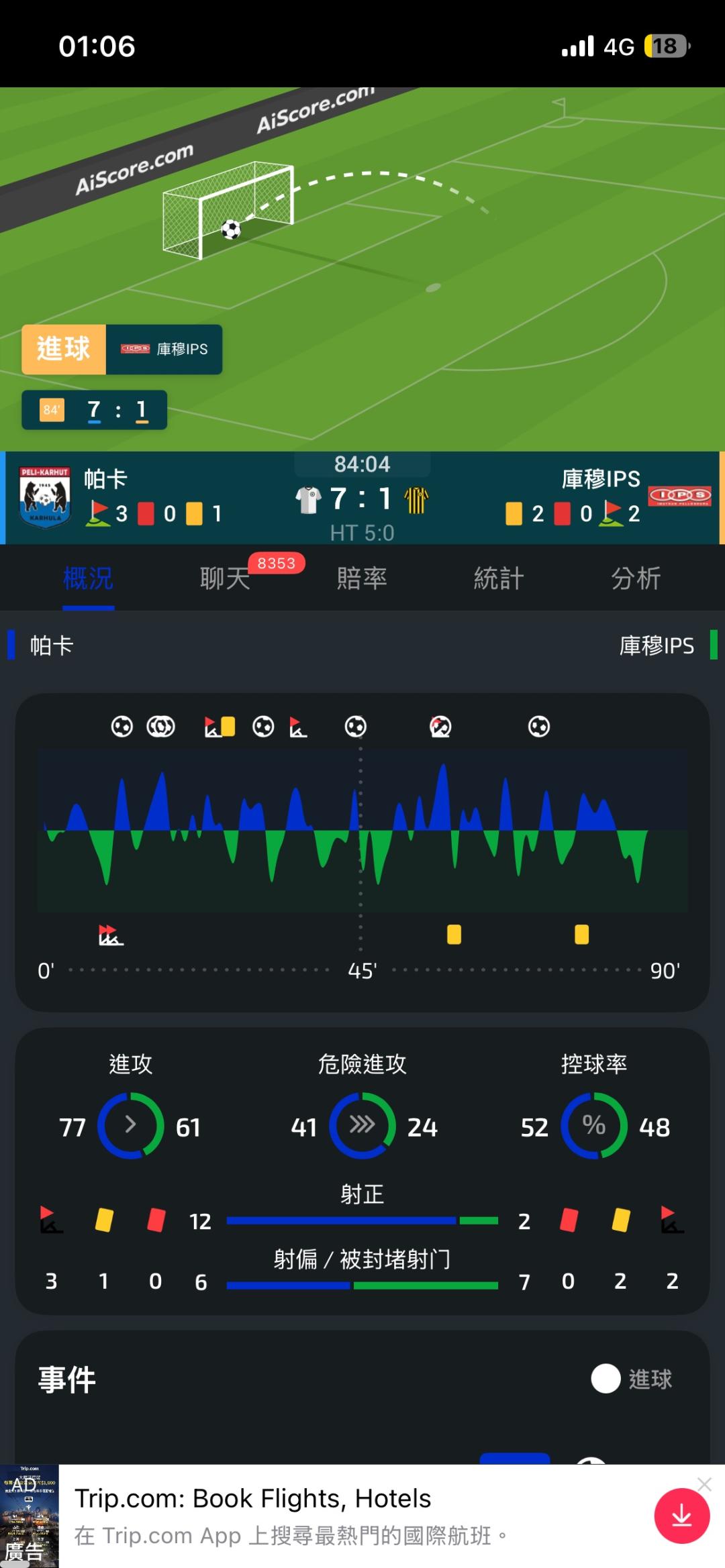Switch to the 統計 tab
The height and width of the screenshot is (1568, 725).
tap(499, 578)
